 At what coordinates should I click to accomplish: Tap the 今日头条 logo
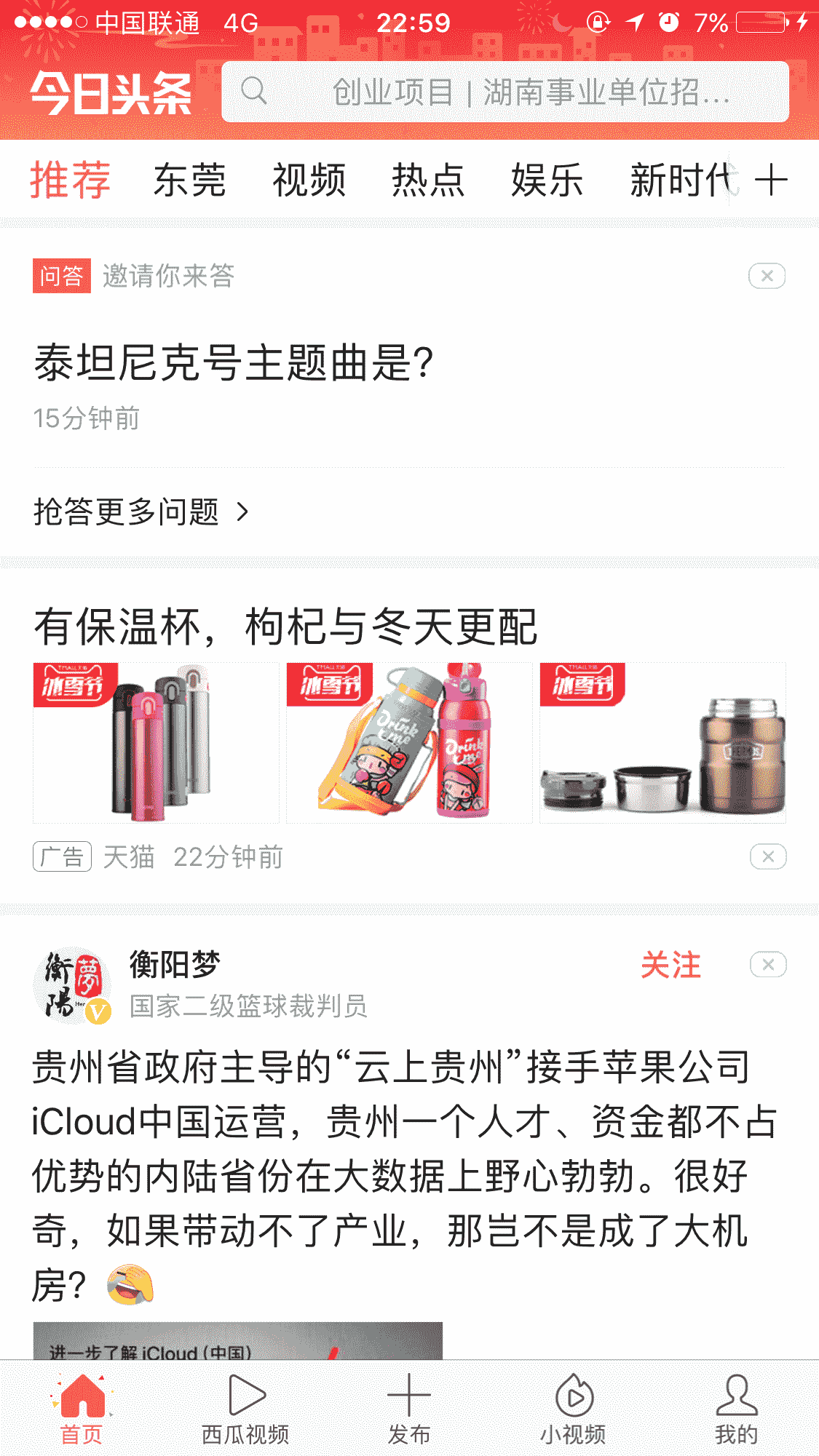click(x=111, y=94)
